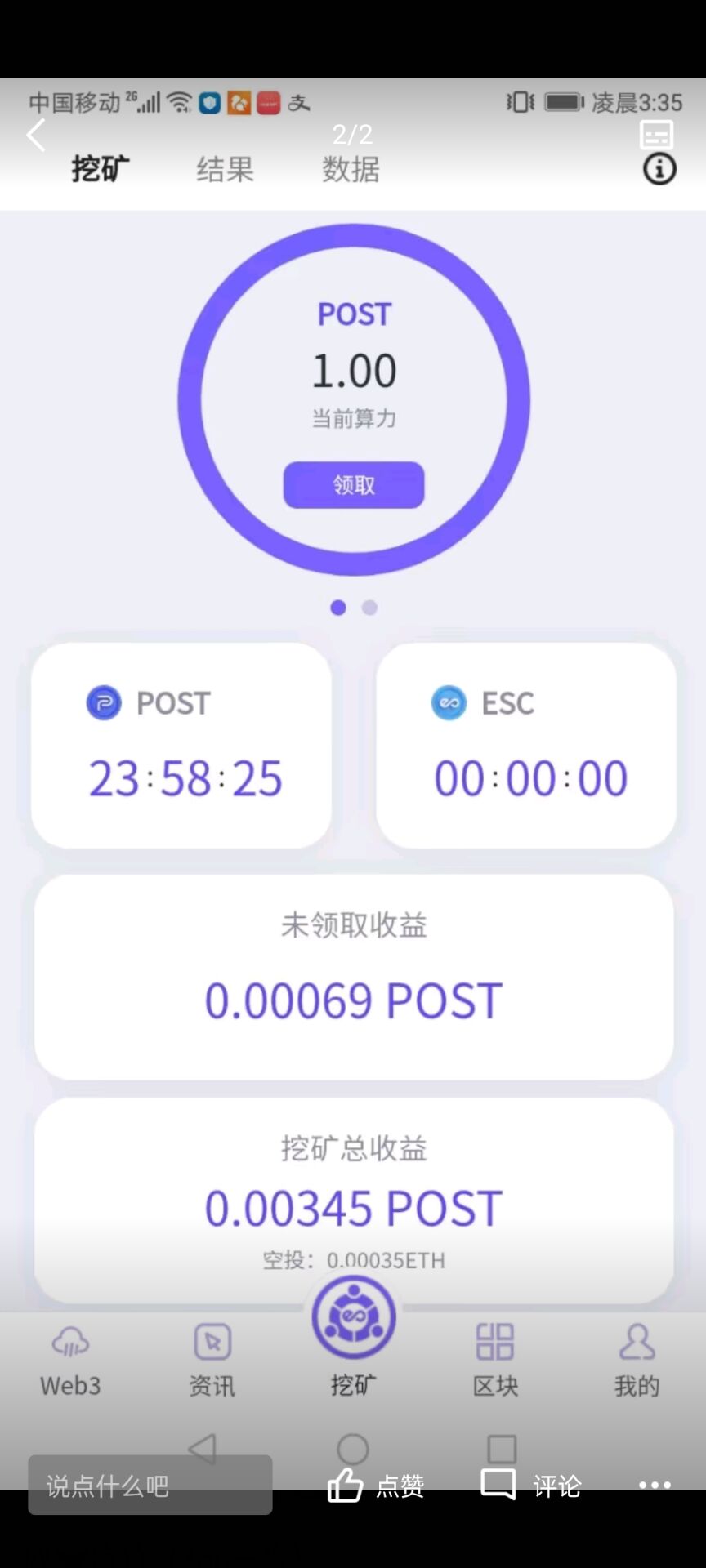Image resolution: width=706 pixels, height=1568 pixels.
Task: Like this post with 点赞
Action: [x=376, y=1485]
